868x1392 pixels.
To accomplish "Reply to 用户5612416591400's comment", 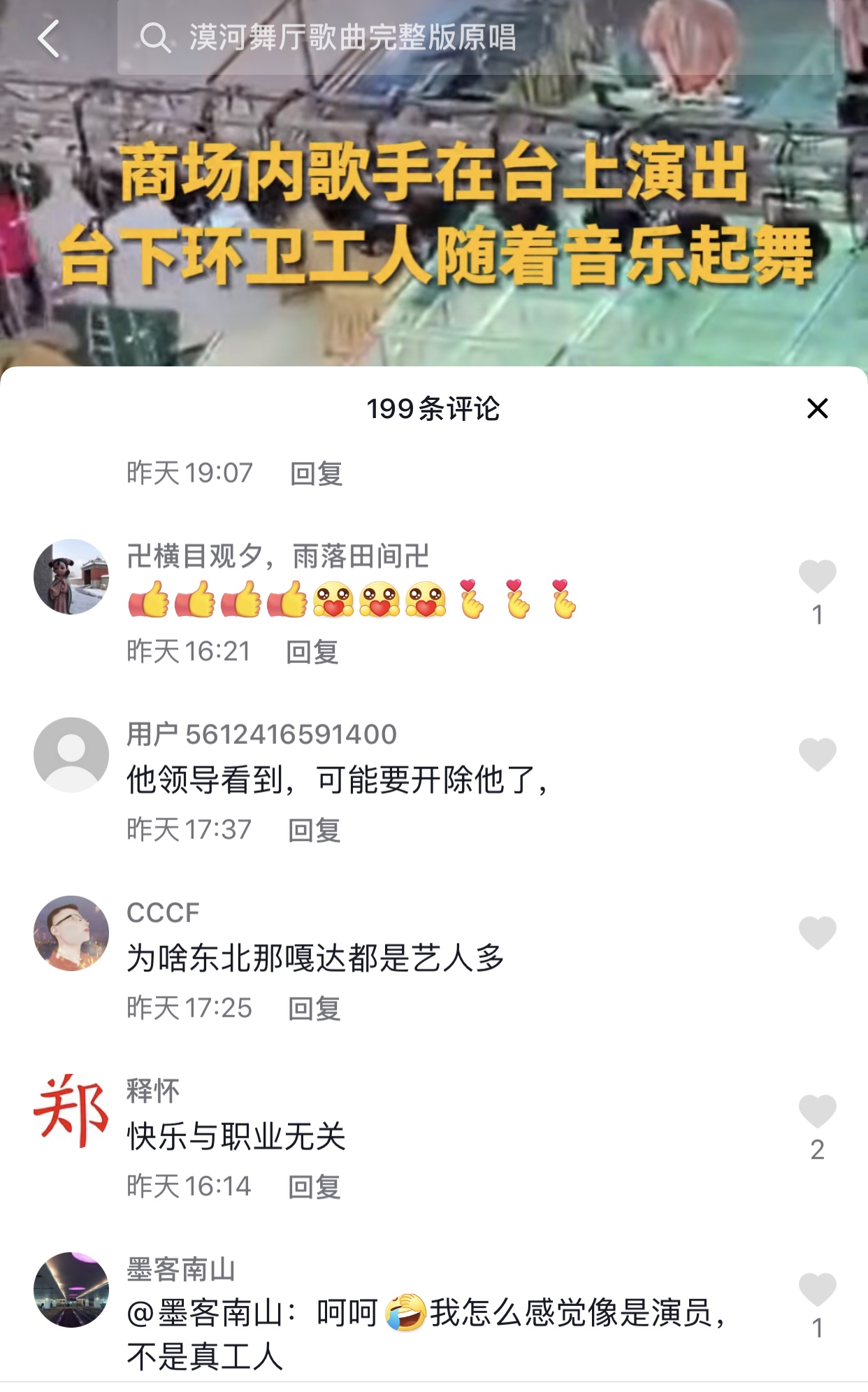I will (x=314, y=831).
